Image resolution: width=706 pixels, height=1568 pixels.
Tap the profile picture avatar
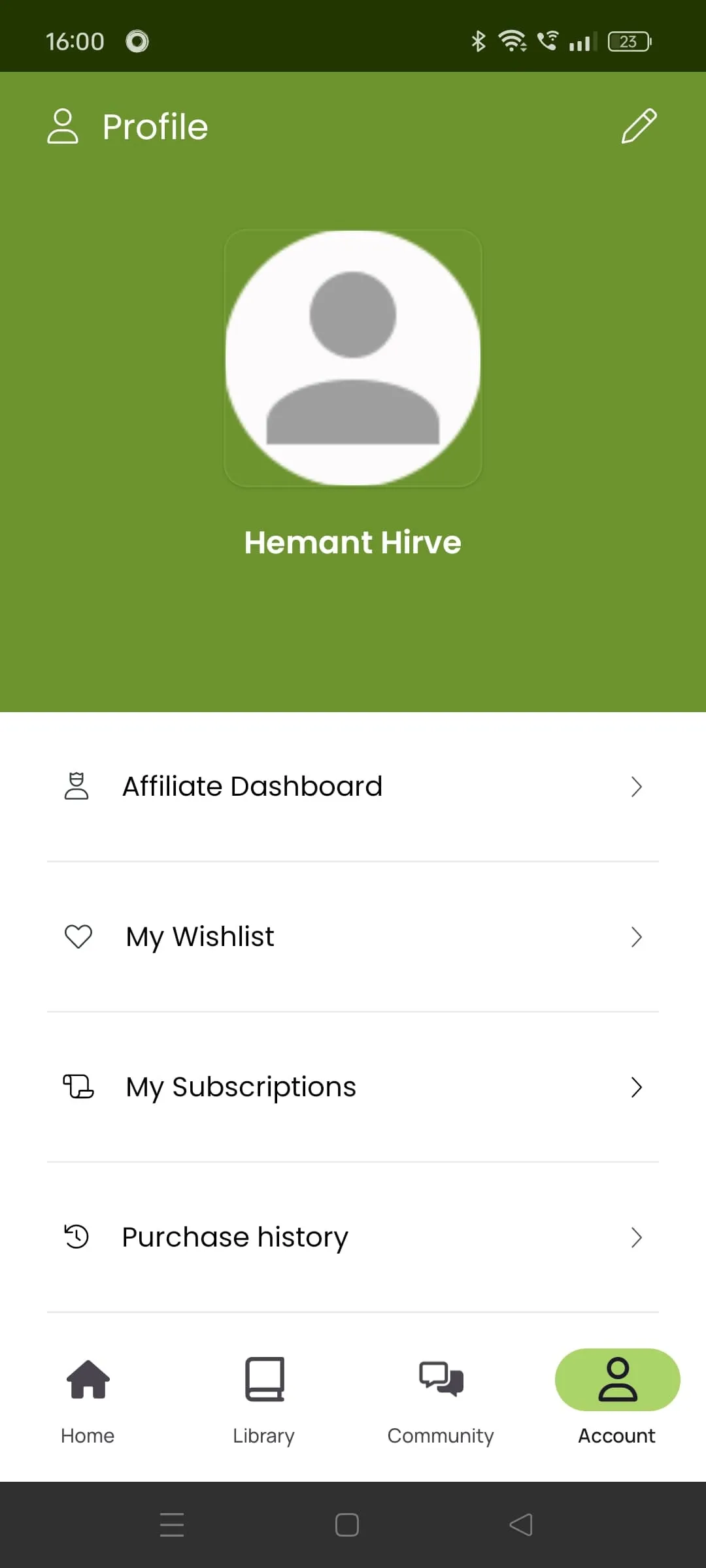(353, 358)
